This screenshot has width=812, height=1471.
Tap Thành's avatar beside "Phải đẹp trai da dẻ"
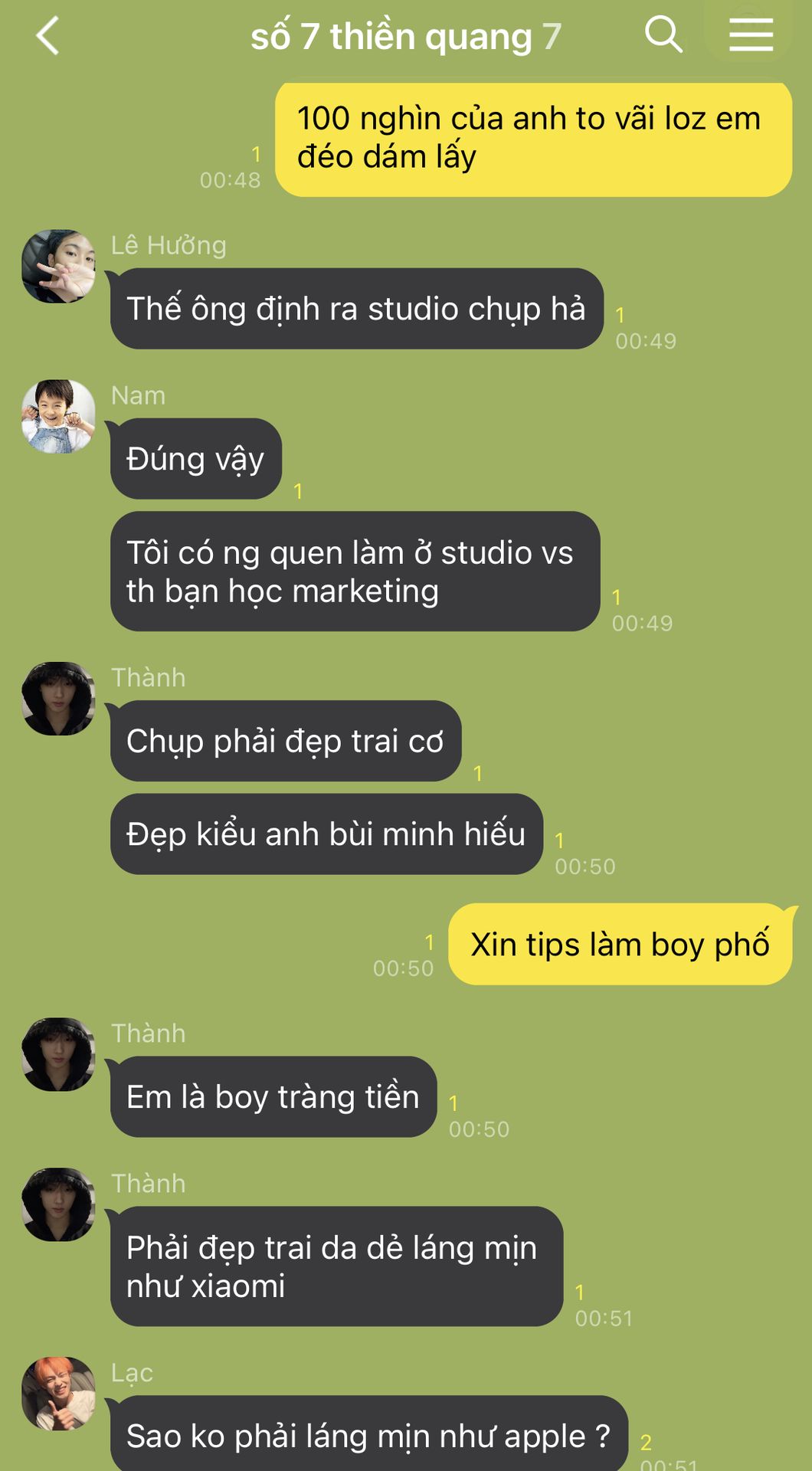coord(58,1204)
